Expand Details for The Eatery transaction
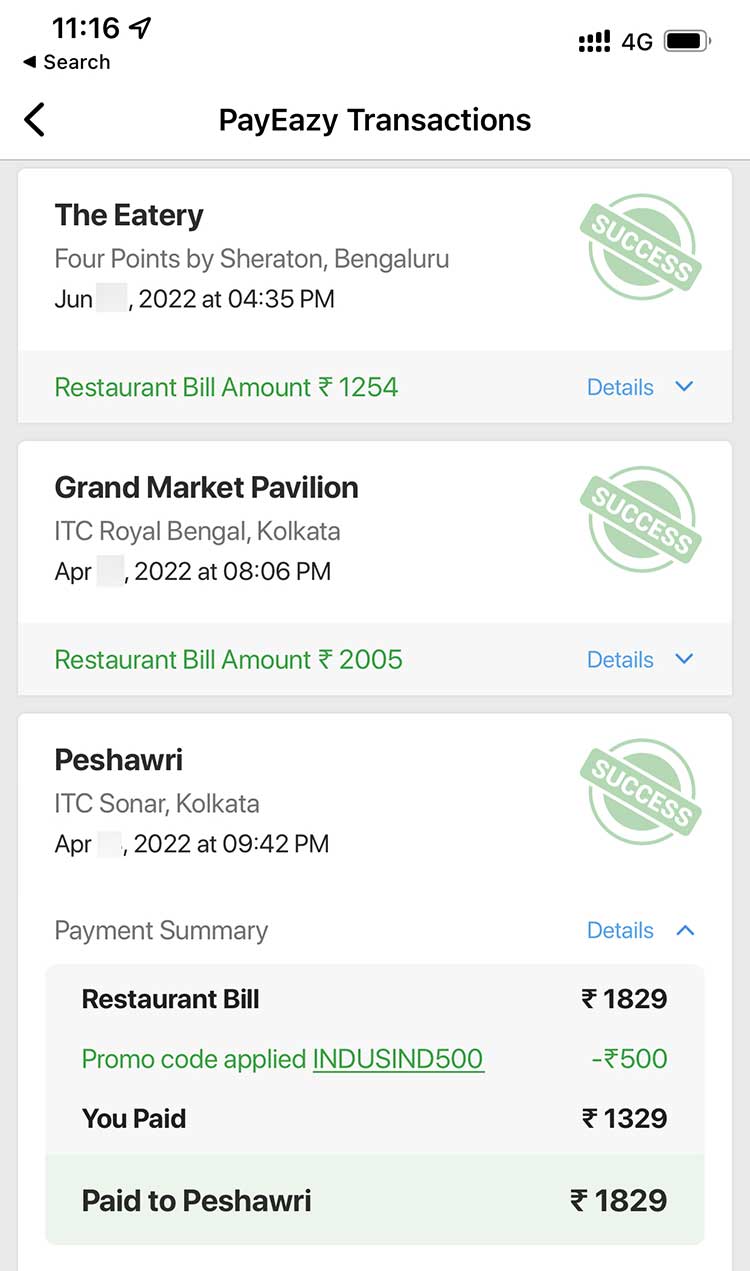Image resolution: width=750 pixels, height=1271 pixels. coord(640,387)
